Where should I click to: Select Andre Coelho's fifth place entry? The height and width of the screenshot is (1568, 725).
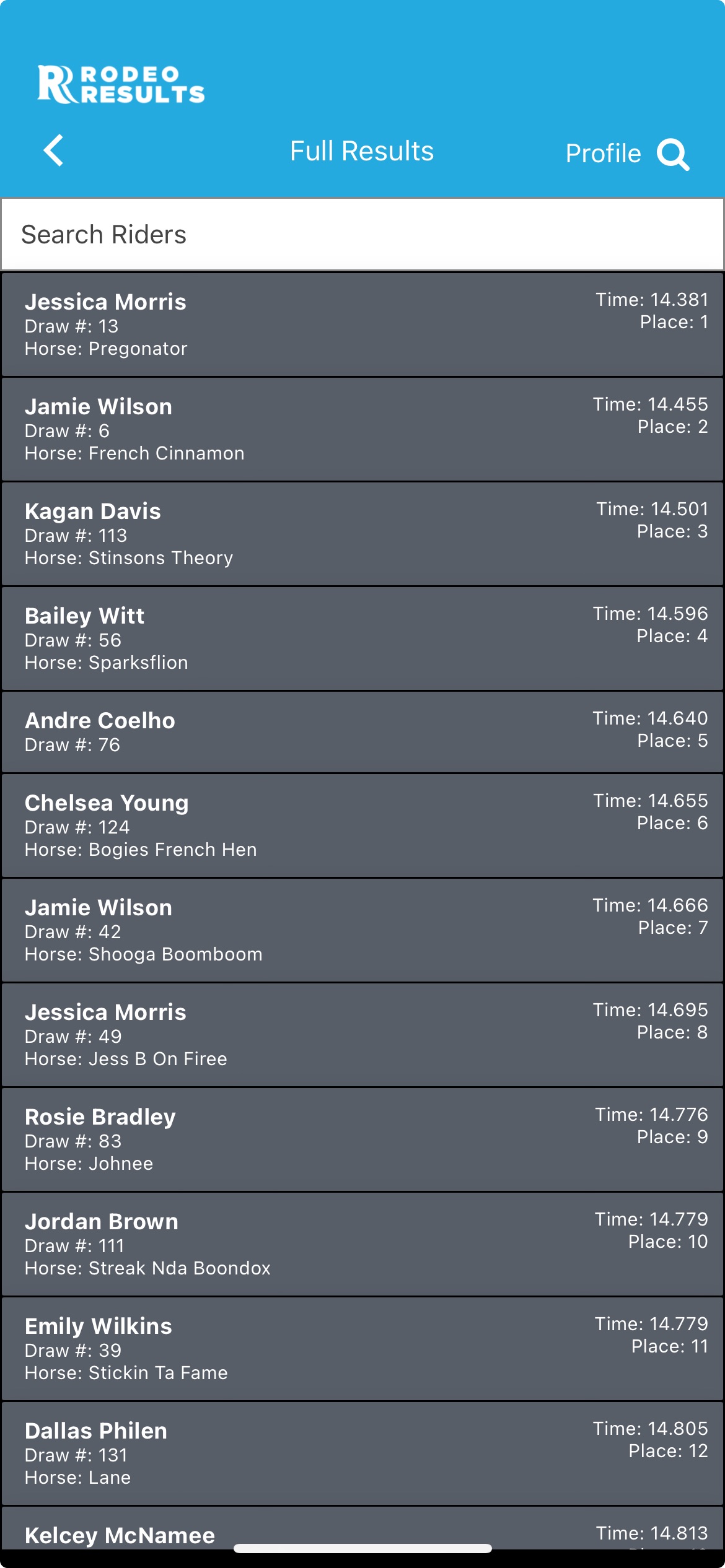(x=362, y=732)
